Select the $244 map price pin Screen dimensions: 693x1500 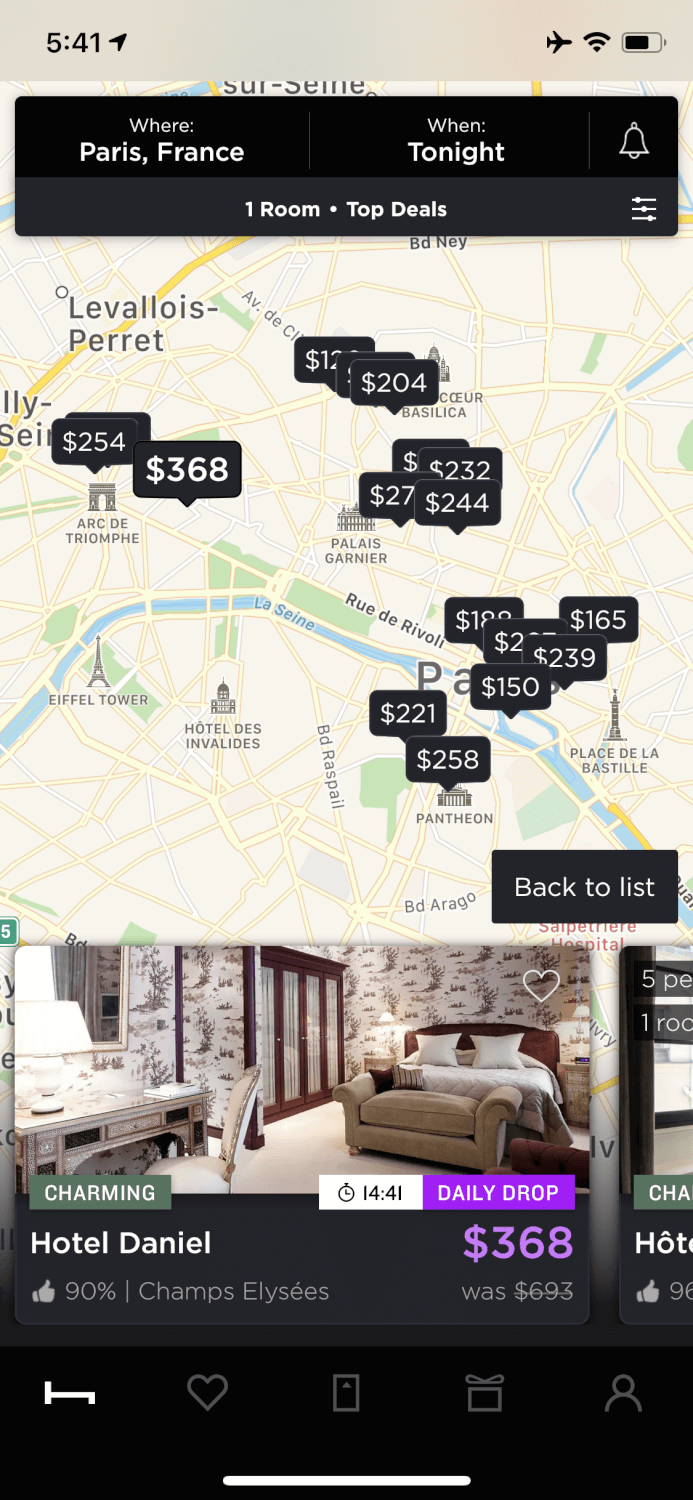pyautogui.click(x=459, y=503)
